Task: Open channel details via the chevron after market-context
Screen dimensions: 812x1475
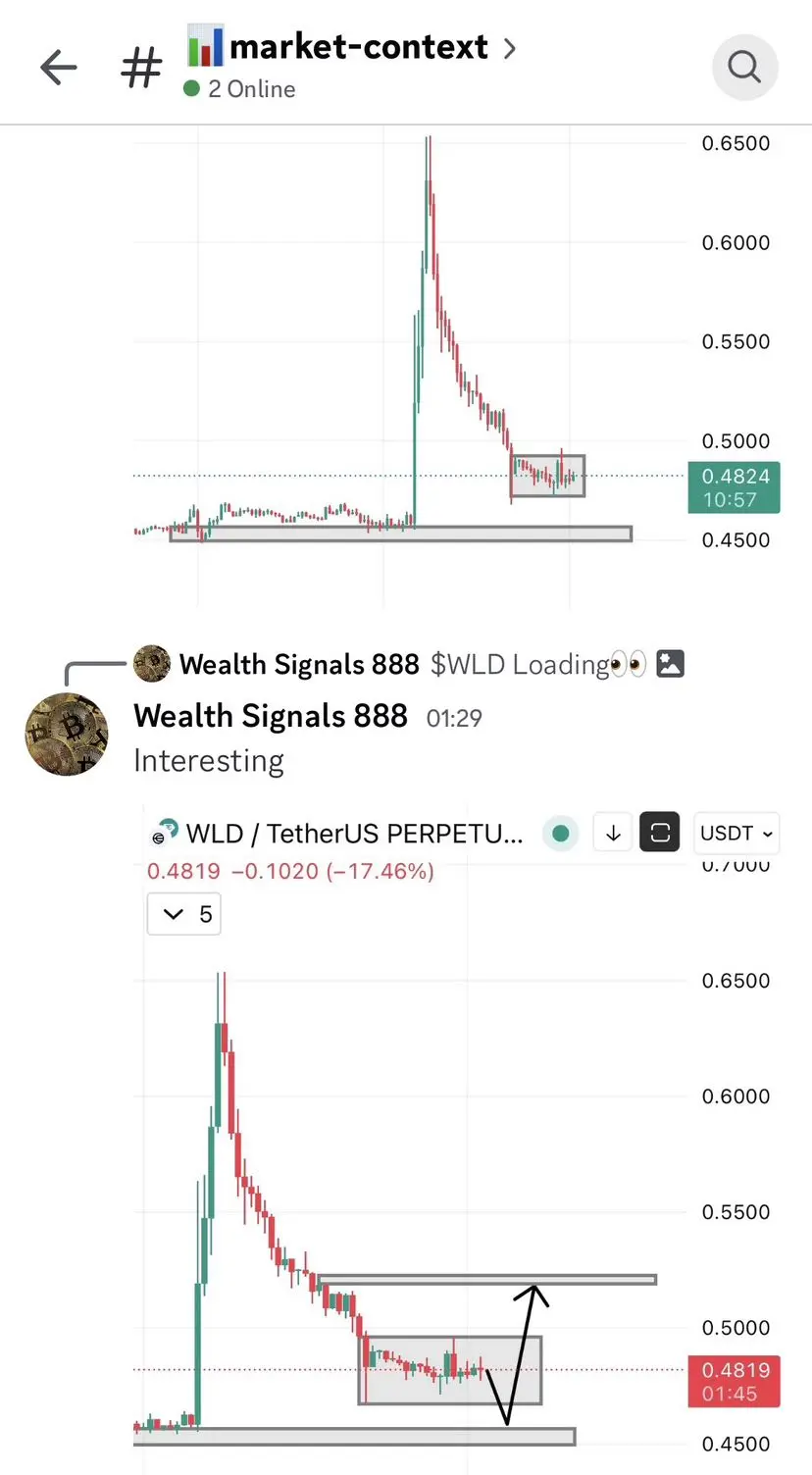Action: point(508,45)
